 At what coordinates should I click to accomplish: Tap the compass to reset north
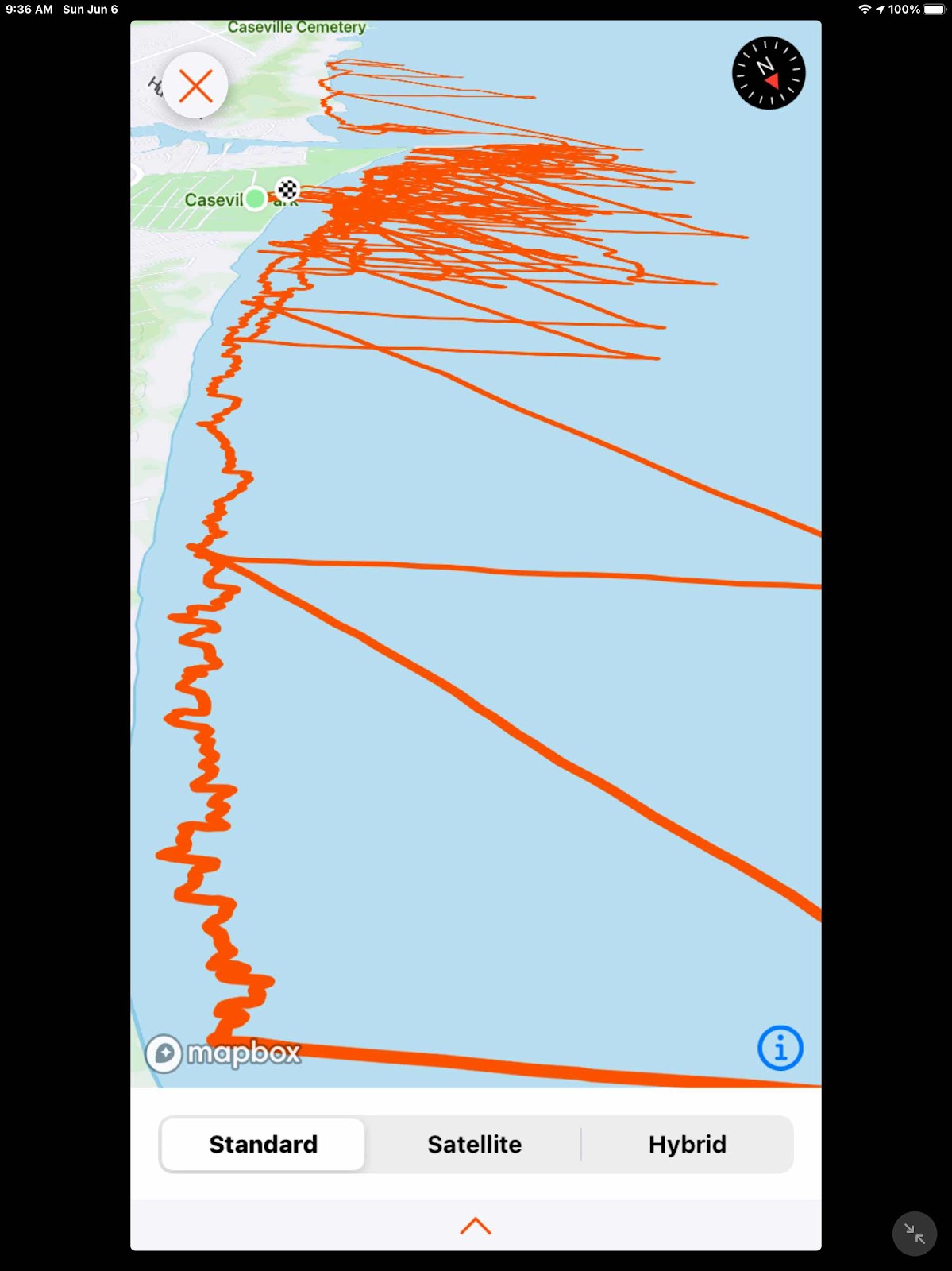click(x=769, y=73)
